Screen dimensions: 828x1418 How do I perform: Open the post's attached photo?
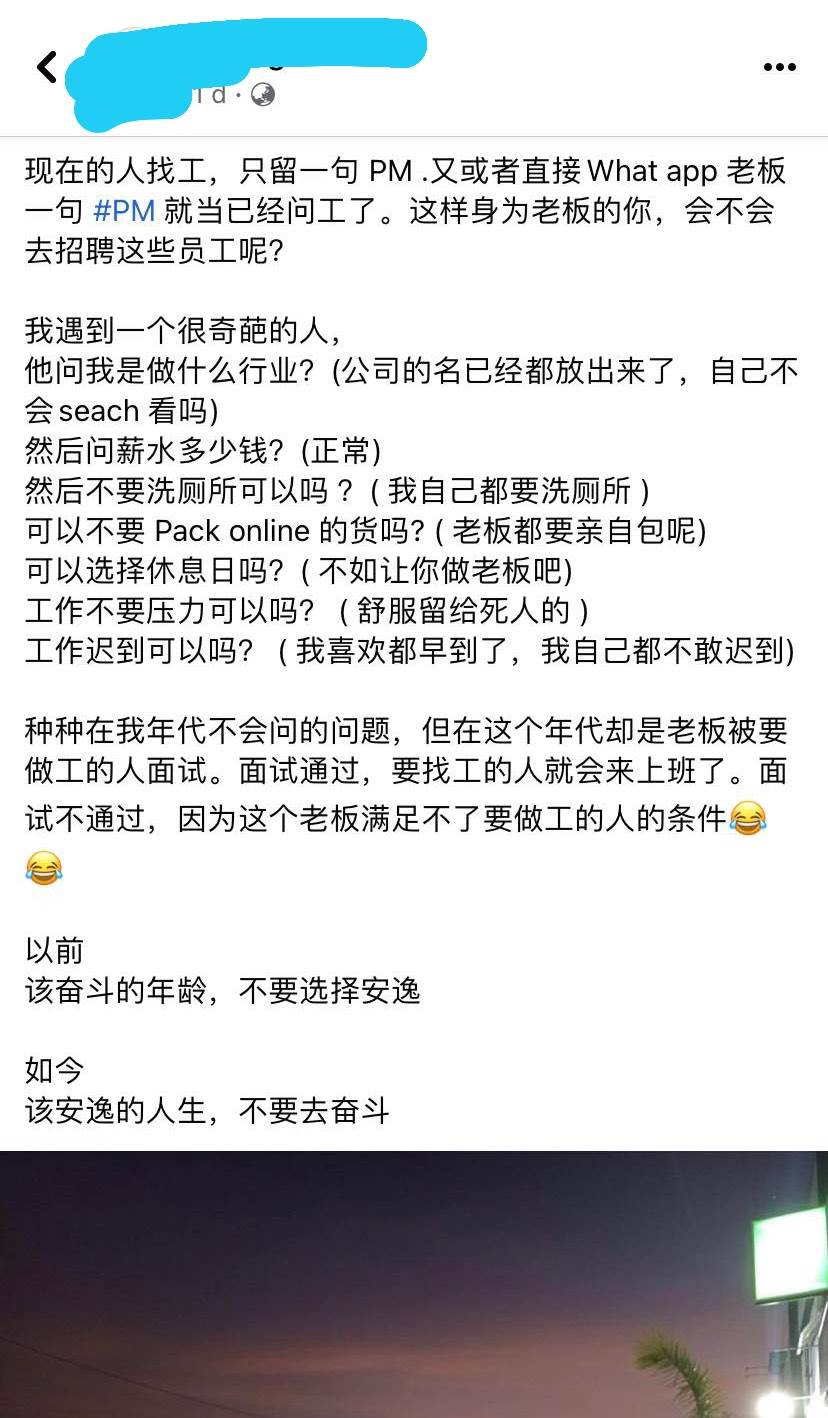[x=414, y=1284]
